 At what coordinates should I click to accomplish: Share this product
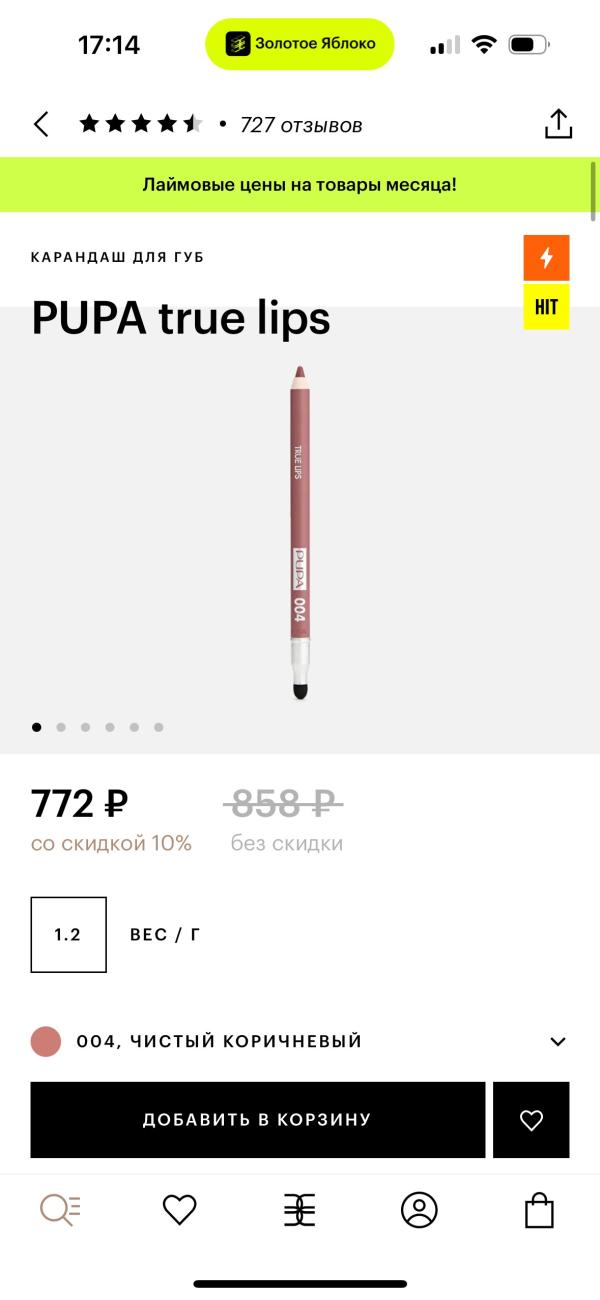click(558, 124)
